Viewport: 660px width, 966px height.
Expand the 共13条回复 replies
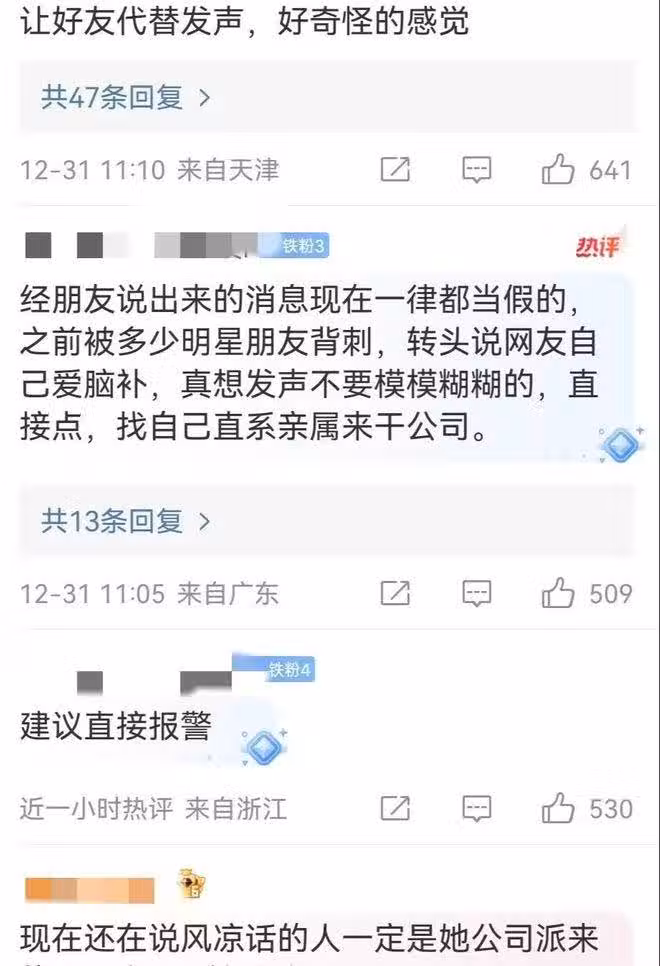click(x=126, y=520)
